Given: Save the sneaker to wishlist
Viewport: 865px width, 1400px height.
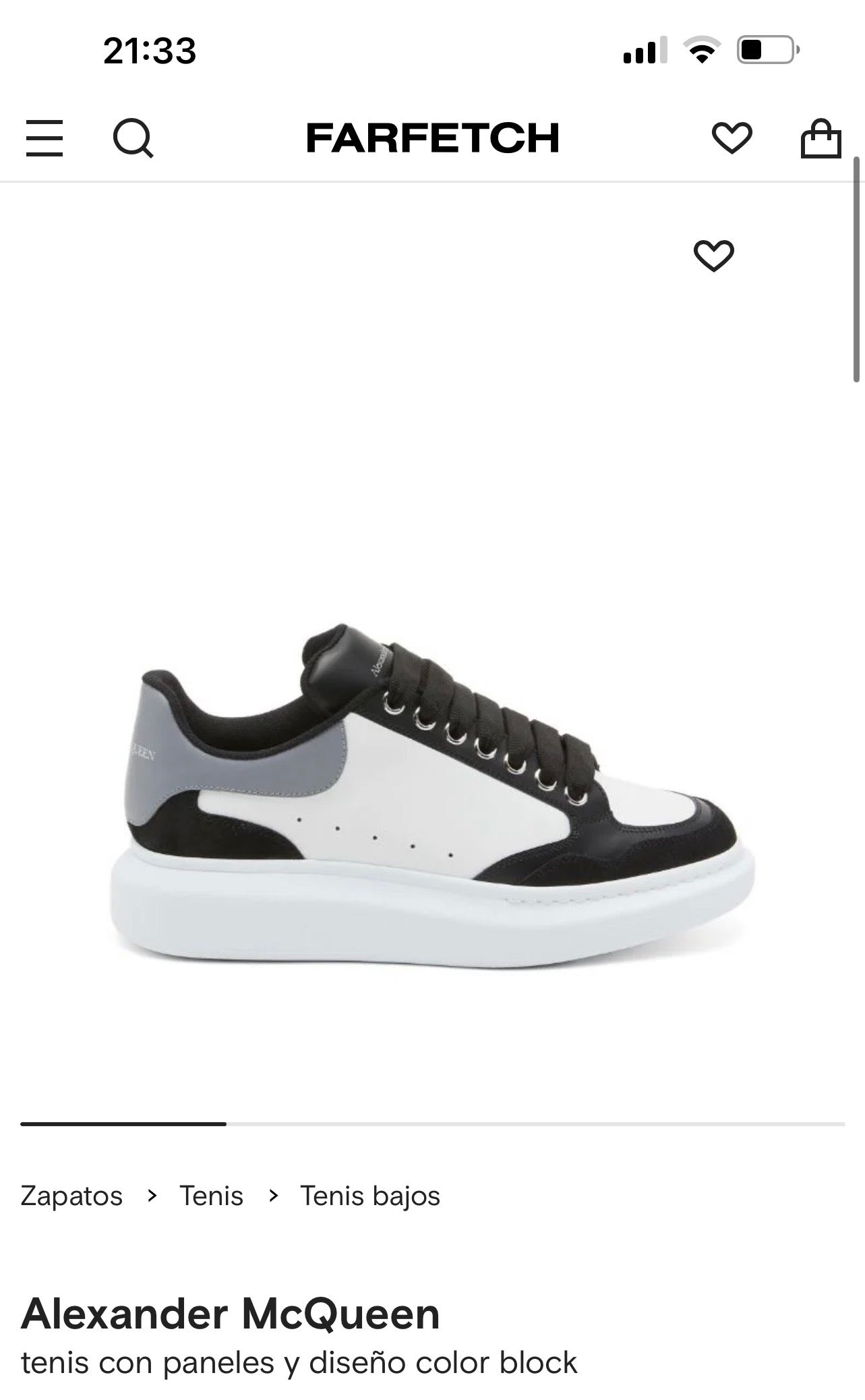Looking at the screenshot, I should pyautogui.click(x=713, y=256).
